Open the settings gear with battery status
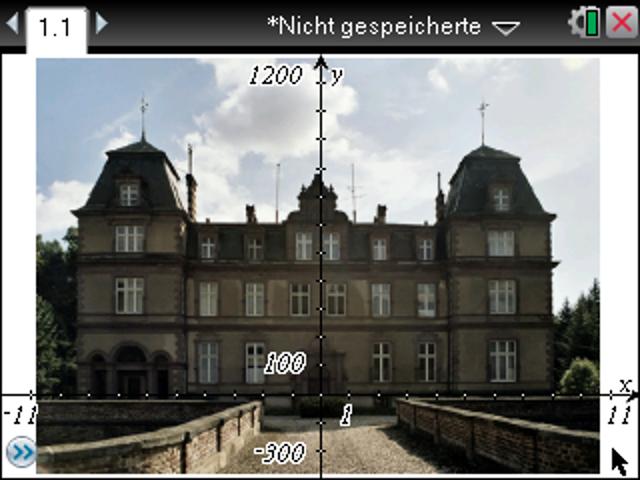 584,24
